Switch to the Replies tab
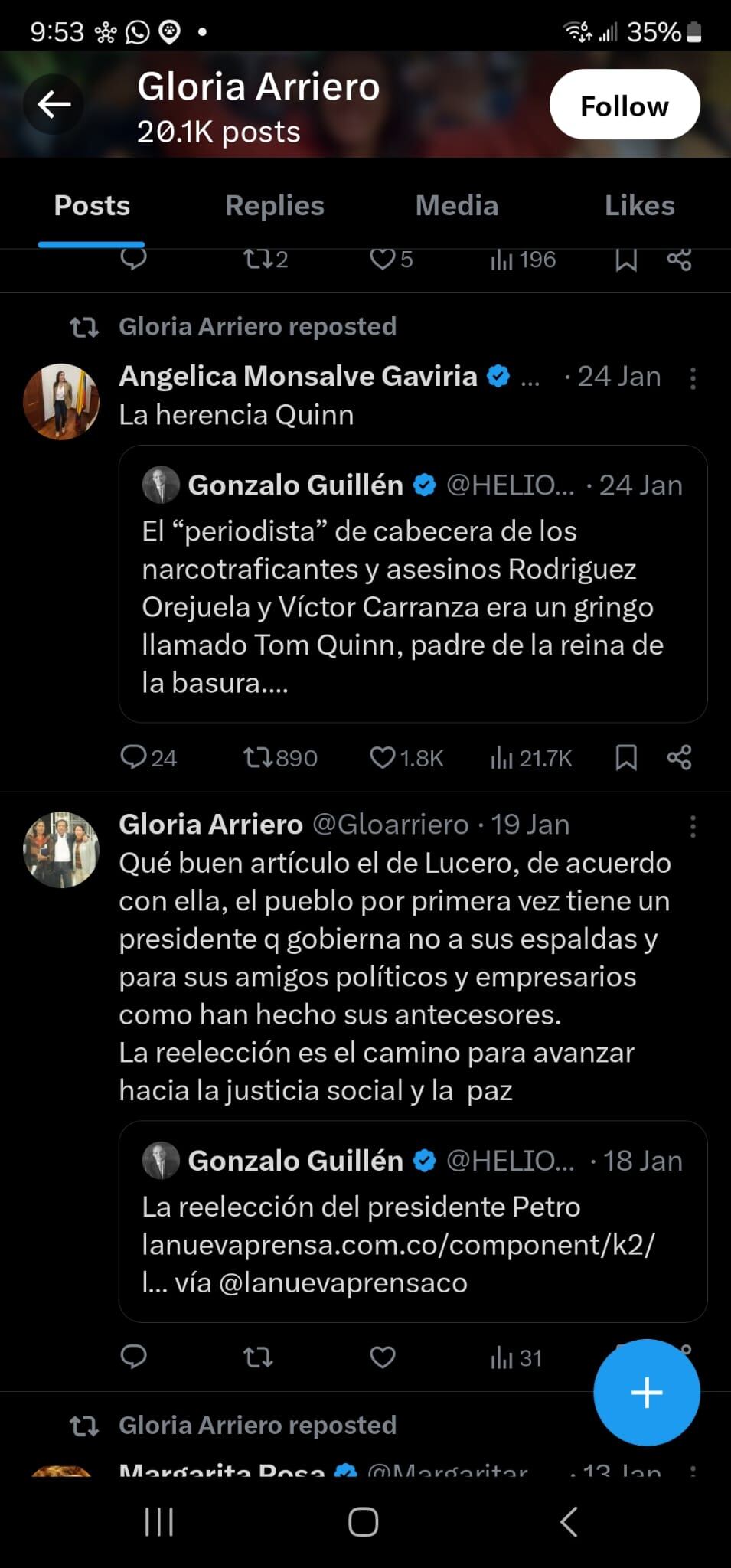The width and height of the screenshot is (731, 1568). pos(274,205)
